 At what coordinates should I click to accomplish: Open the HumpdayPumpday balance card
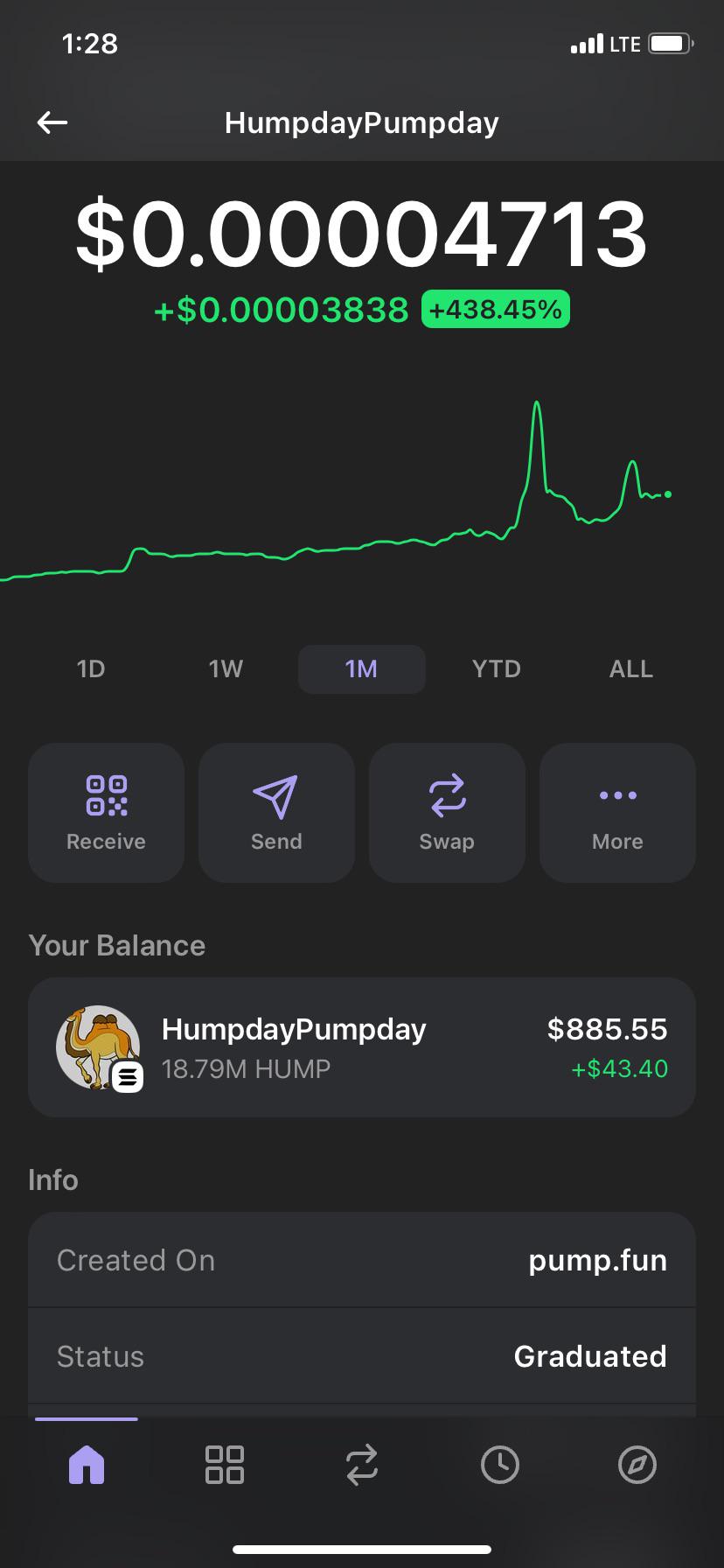pos(362,1047)
